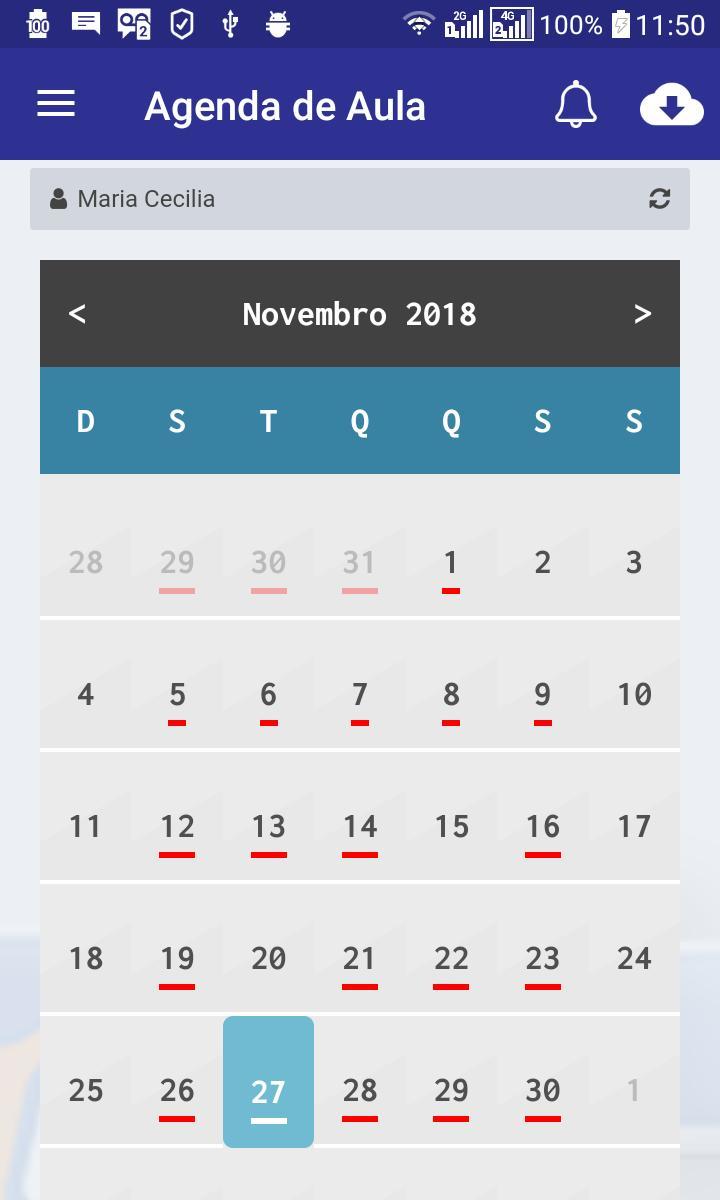720x1200 pixels.
Task: Tap highlighted day 27
Action: (268, 1083)
